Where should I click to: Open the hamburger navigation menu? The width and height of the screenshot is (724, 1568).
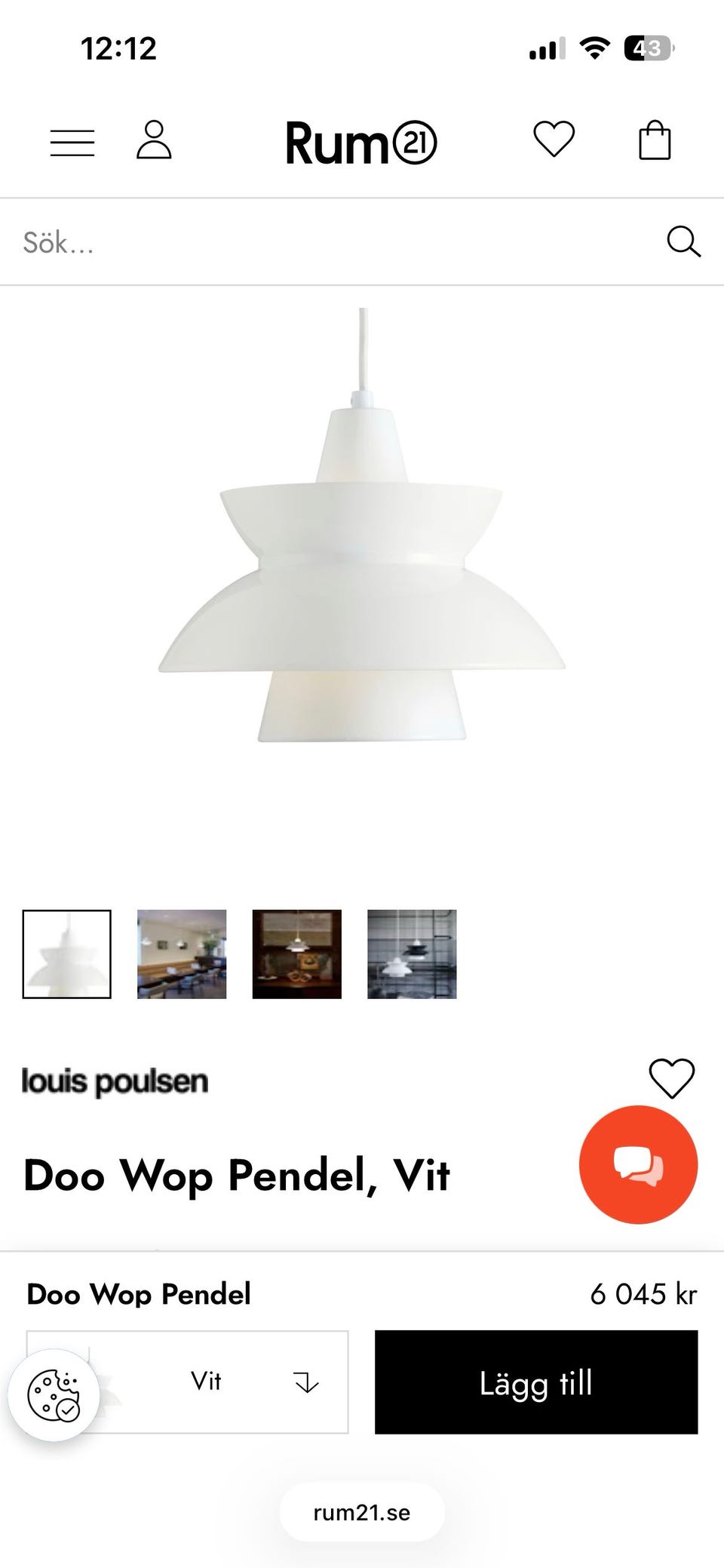pyautogui.click(x=72, y=140)
